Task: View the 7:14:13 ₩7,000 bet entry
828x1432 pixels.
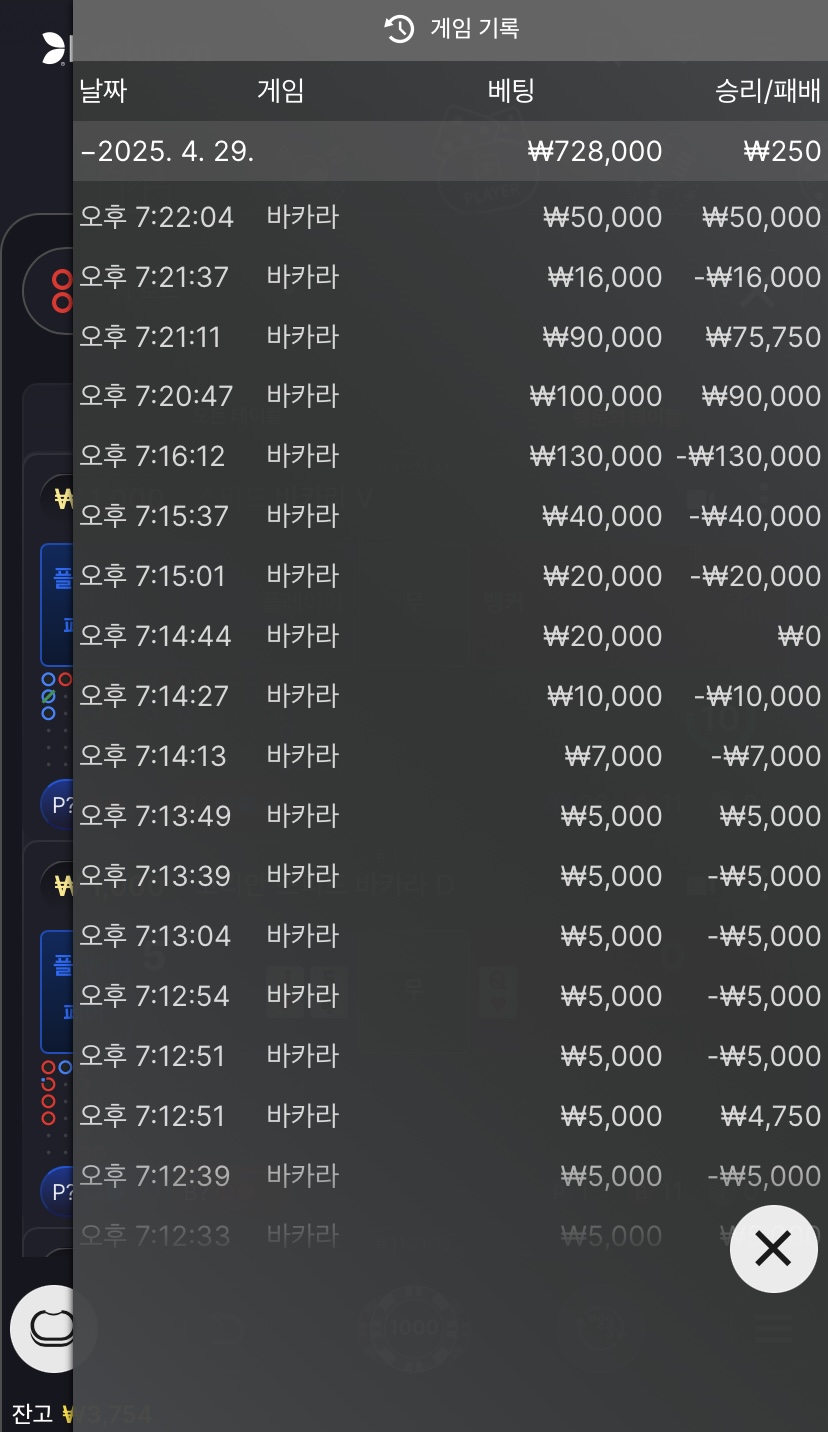Action: pos(450,757)
